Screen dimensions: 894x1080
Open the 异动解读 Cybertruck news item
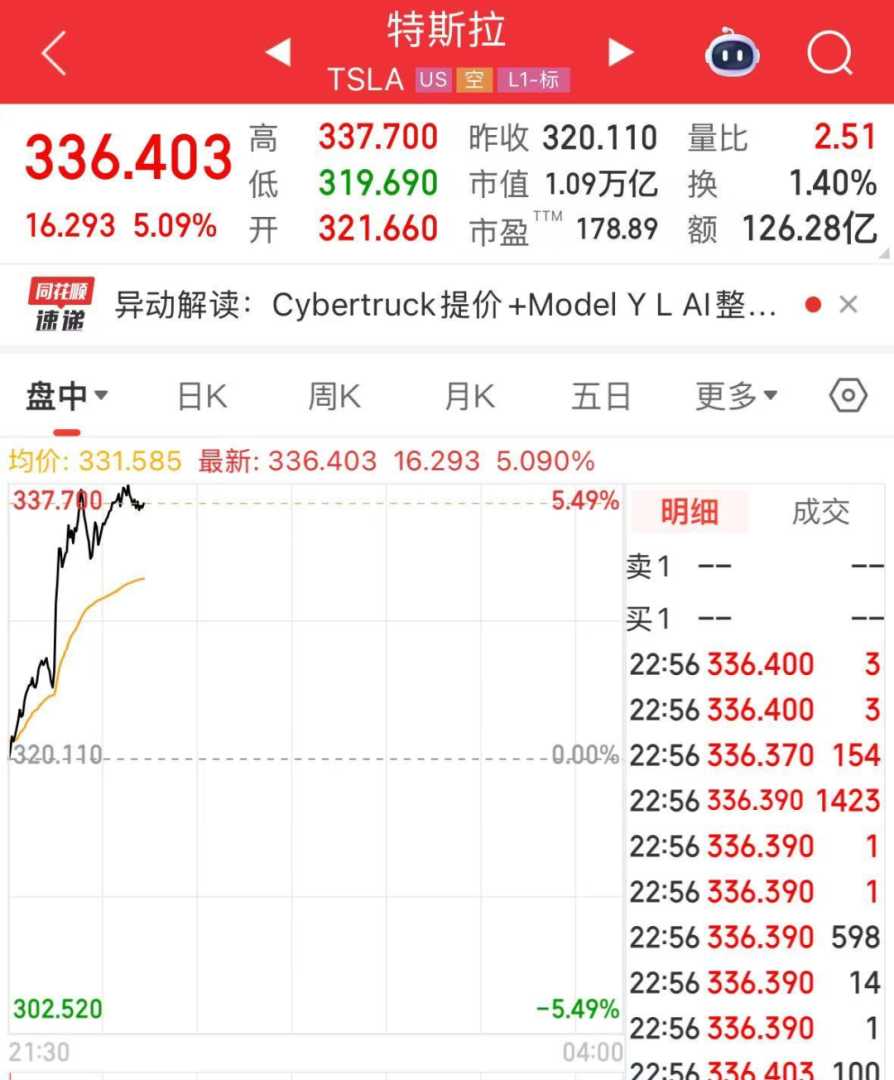pyautogui.click(x=445, y=305)
